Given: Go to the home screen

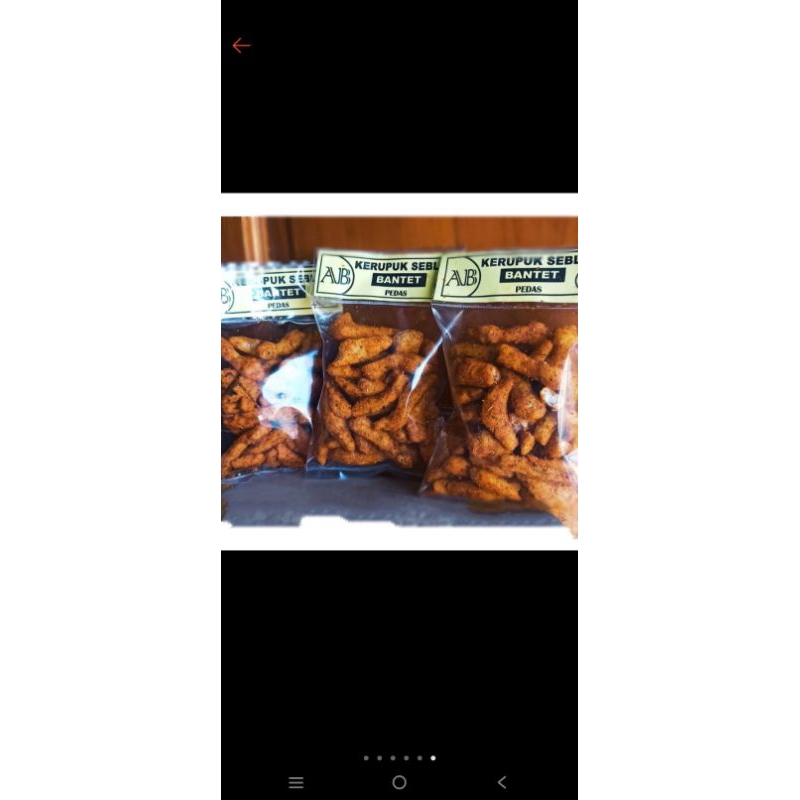Looking at the screenshot, I should click(x=399, y=782).
